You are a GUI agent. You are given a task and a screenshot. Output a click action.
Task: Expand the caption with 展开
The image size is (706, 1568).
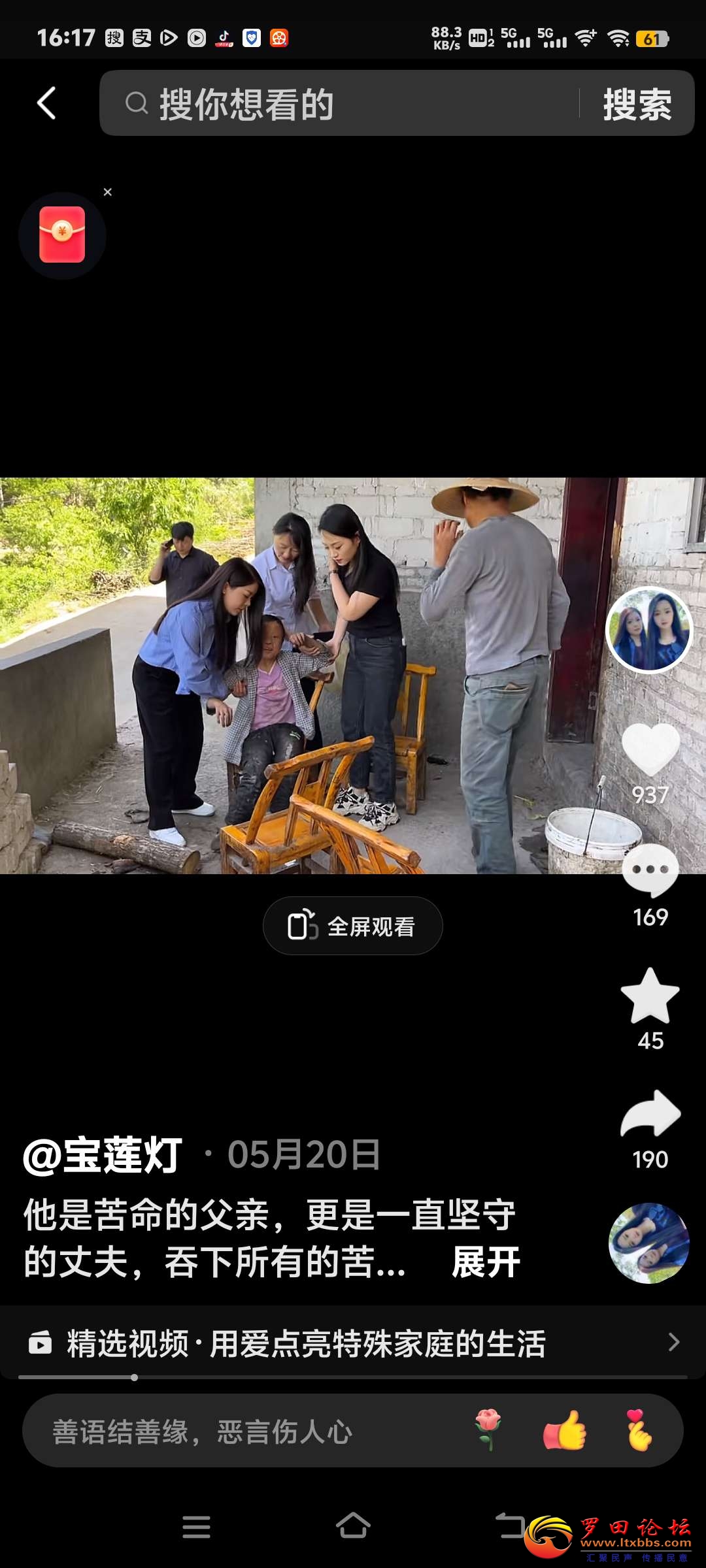pyautogui.click(x=486, y=1262)
